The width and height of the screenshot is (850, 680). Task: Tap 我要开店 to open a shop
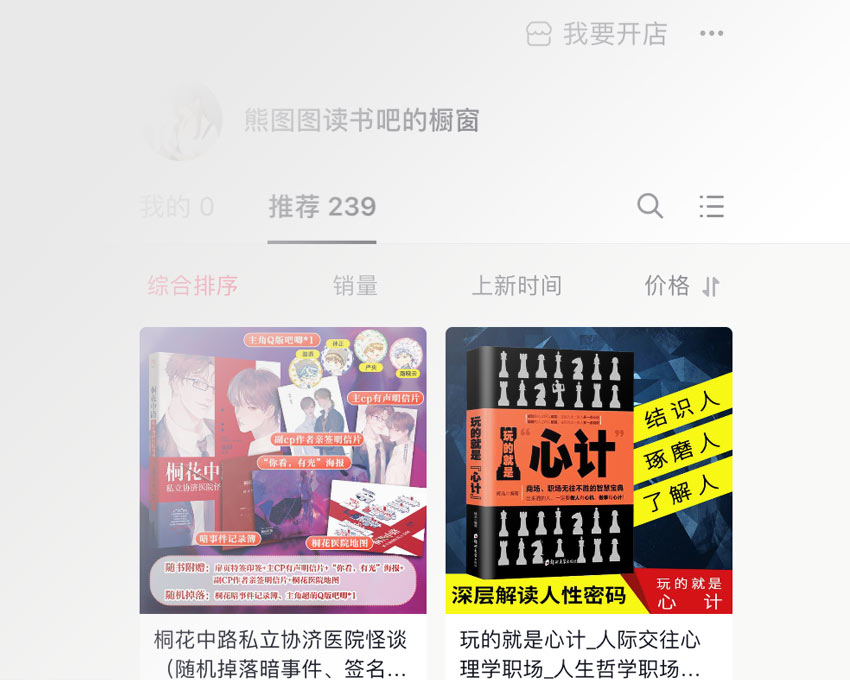point(597,34)
